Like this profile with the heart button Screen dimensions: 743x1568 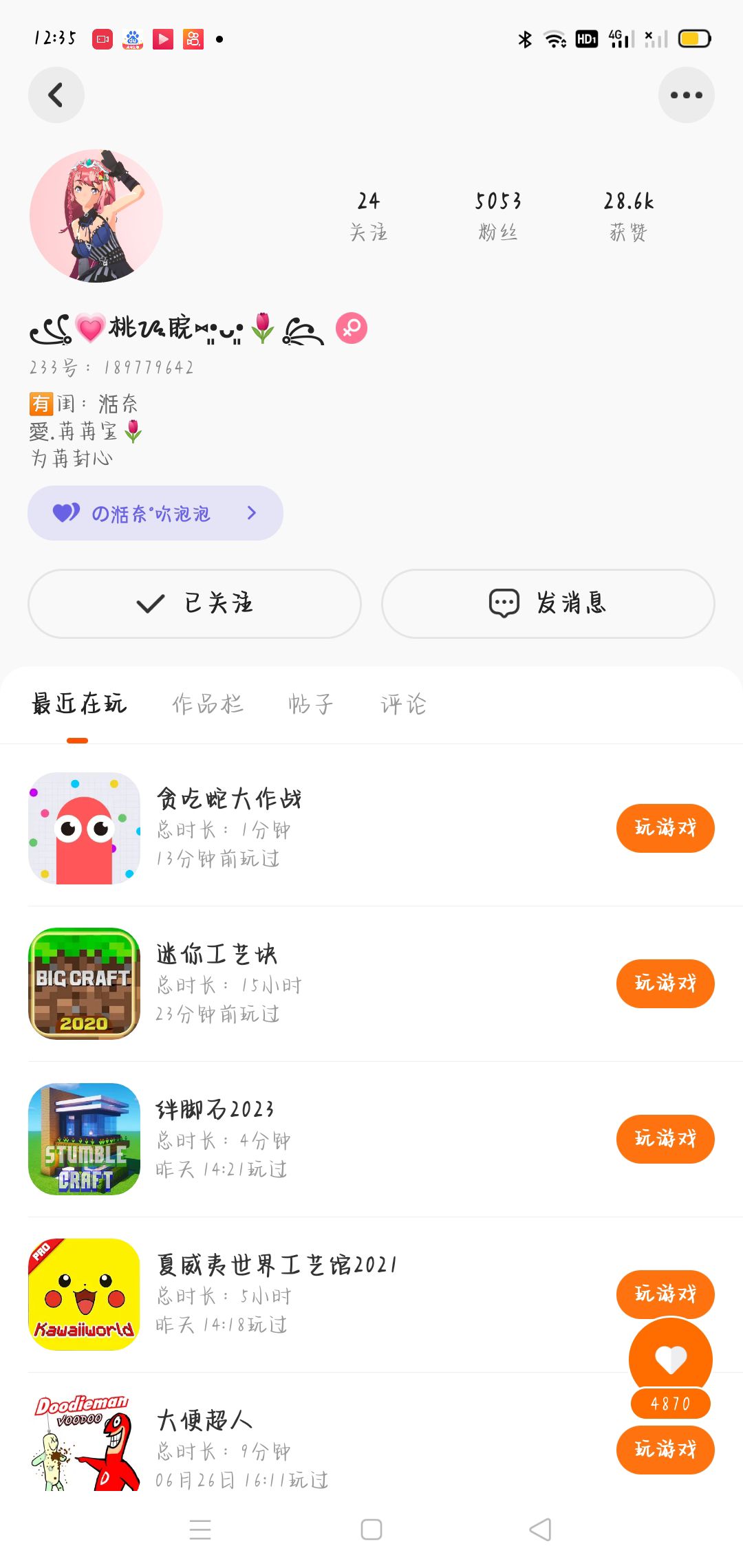[x=671, y=1359]
